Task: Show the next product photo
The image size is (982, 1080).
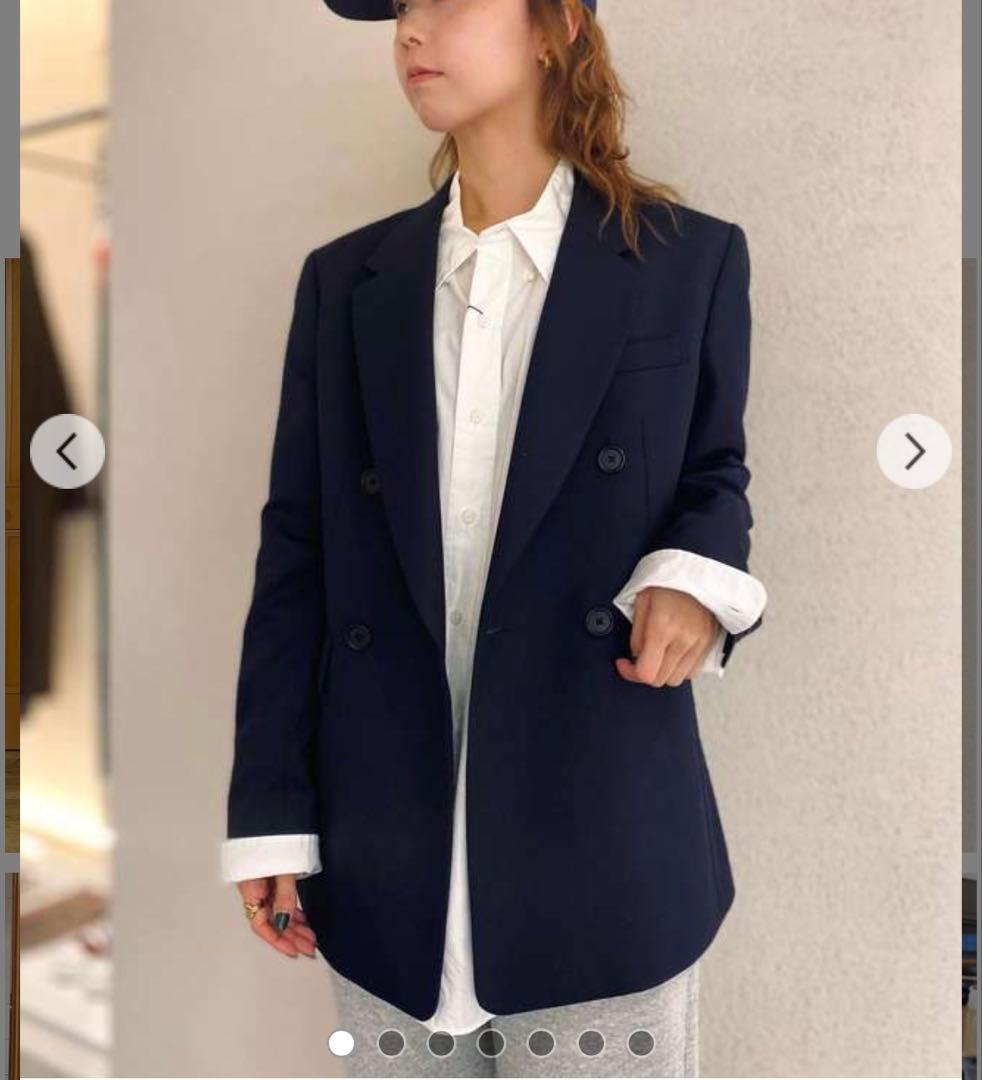Action: [914, 452]
